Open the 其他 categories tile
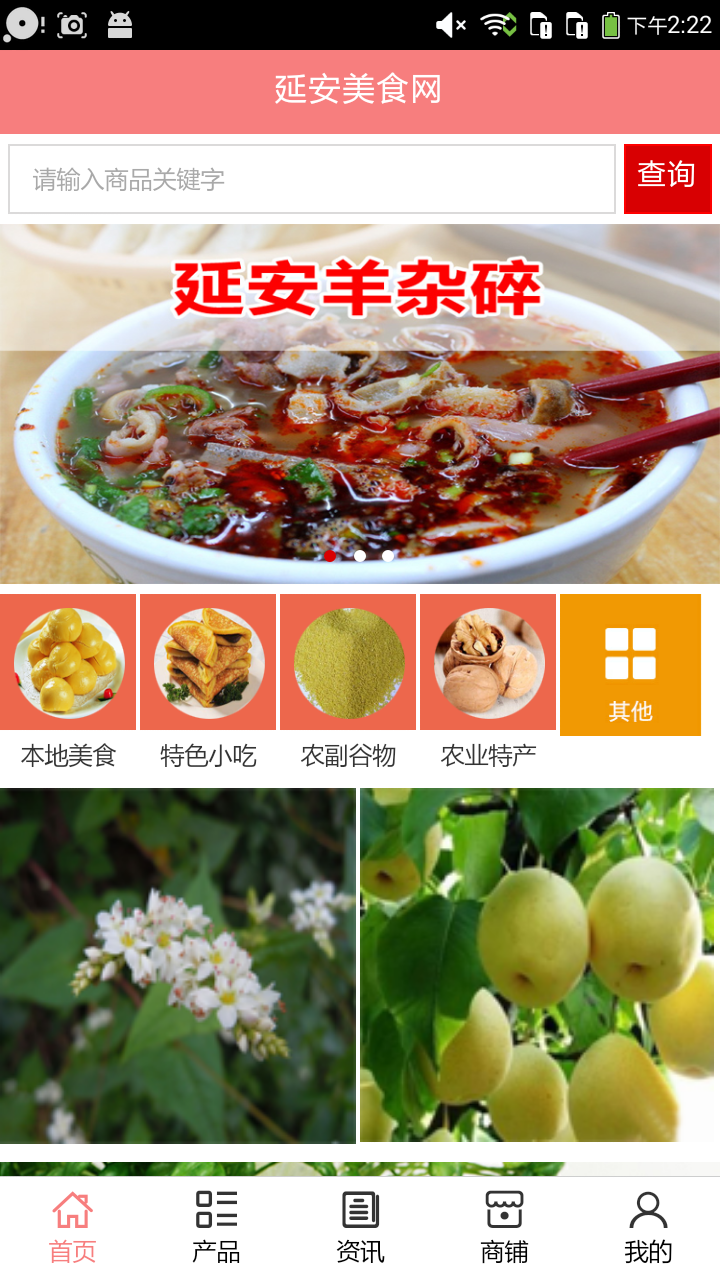 click(630, 665)
